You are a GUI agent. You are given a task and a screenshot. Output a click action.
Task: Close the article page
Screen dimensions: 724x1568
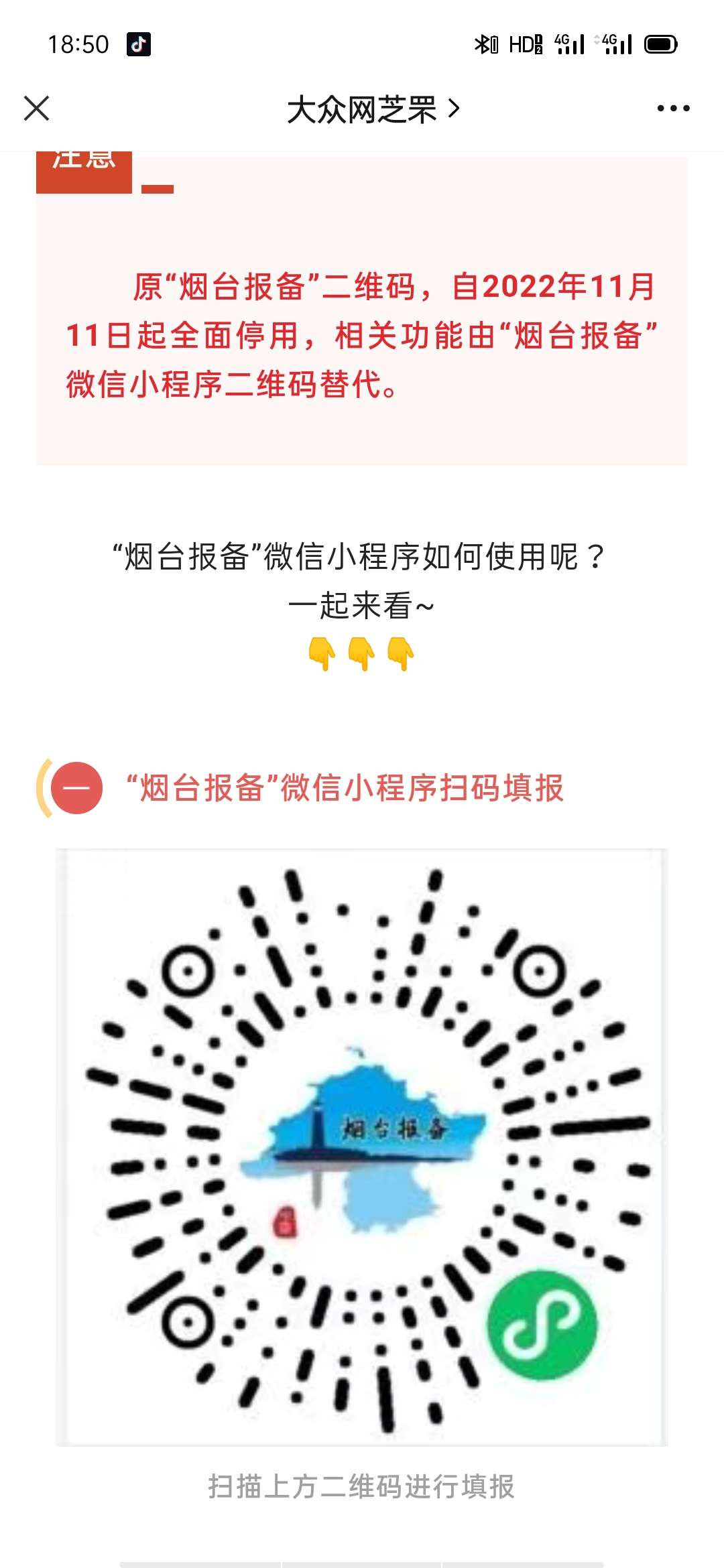(37, 109)
